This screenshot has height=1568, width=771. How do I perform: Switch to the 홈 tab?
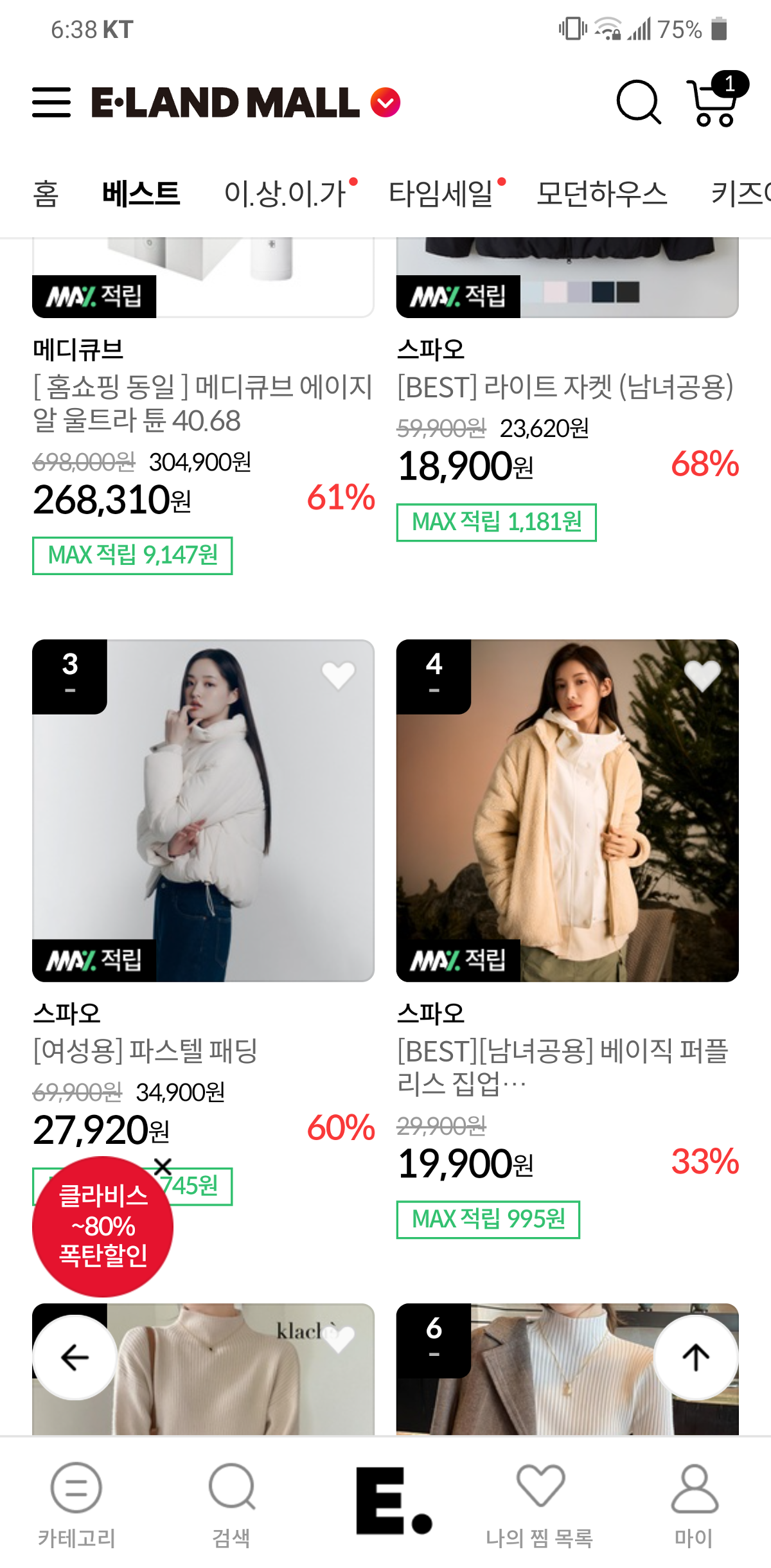(46, 193)
